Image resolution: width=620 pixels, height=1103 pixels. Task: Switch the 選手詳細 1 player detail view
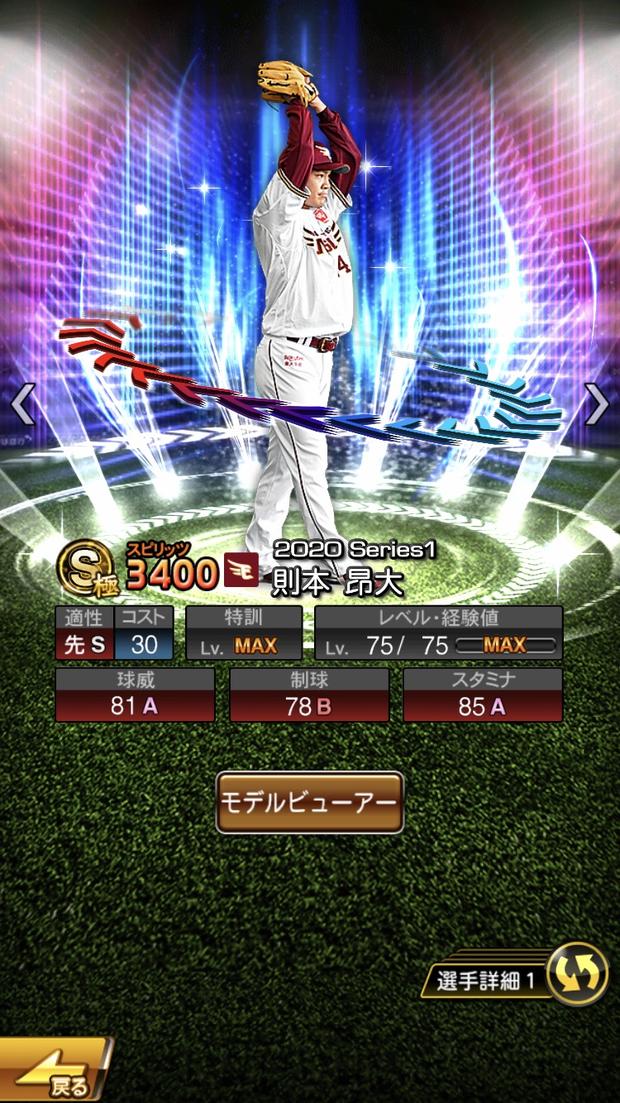pyautogui.click(x=577, y=974)
